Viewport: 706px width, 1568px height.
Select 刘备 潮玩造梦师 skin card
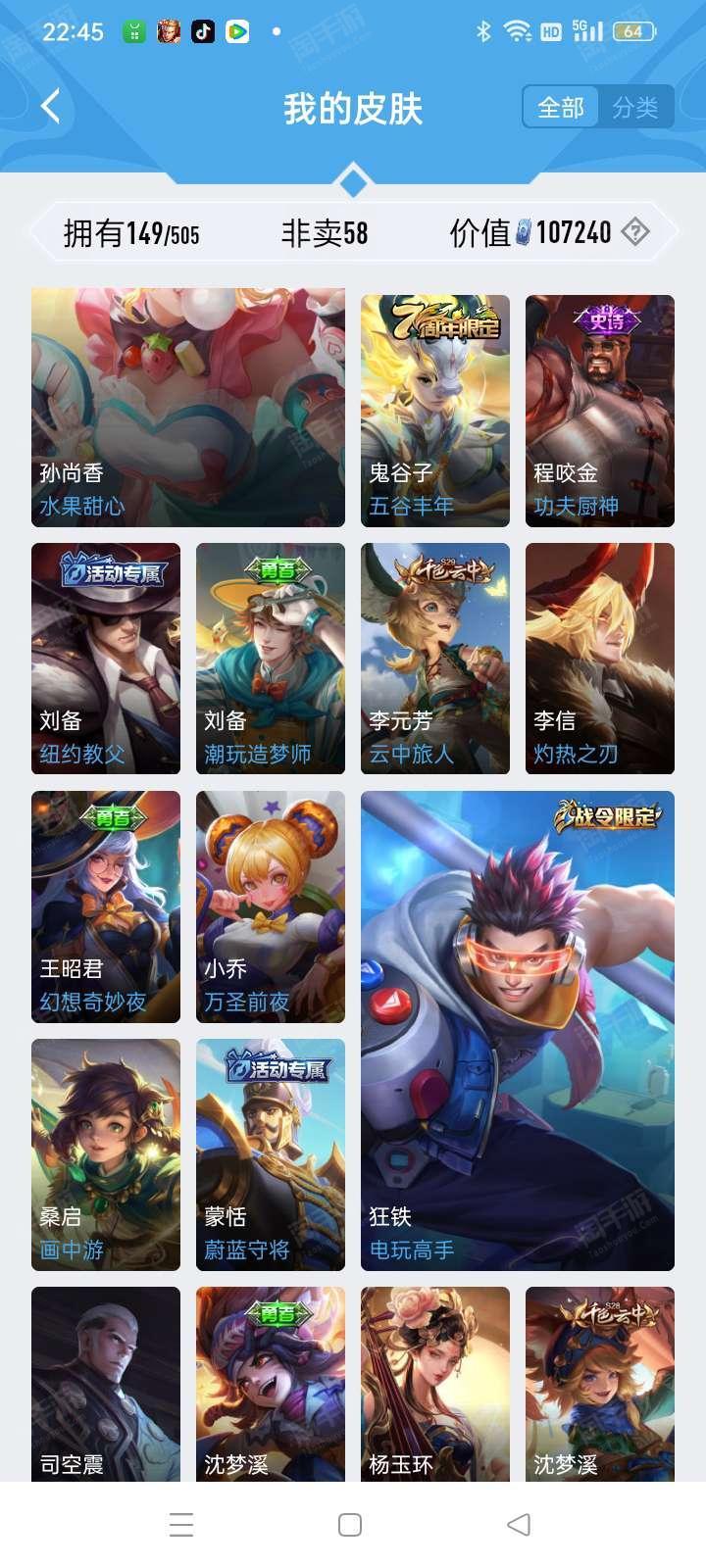click(271, 659)
